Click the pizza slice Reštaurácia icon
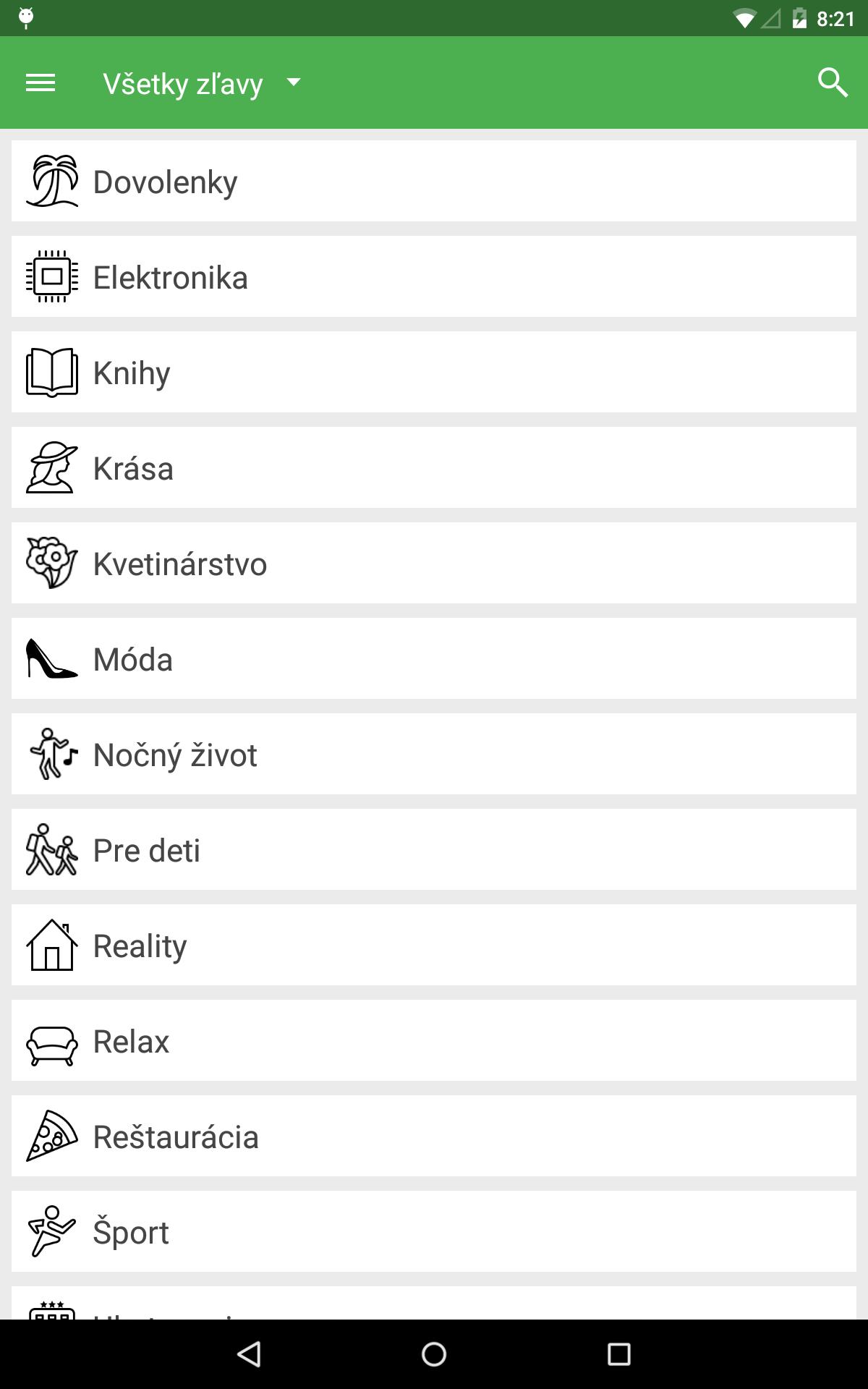 click(51, 1136)
